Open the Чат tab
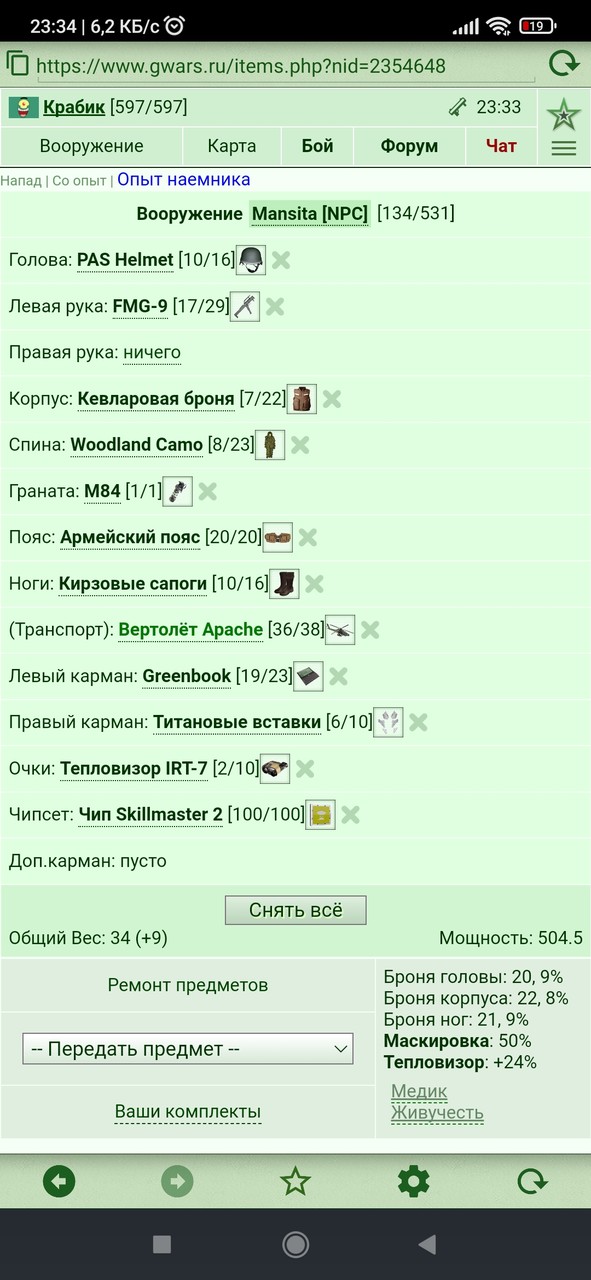Image resolution: width=591 pixels, height=1280 pixels. (501, 146)
